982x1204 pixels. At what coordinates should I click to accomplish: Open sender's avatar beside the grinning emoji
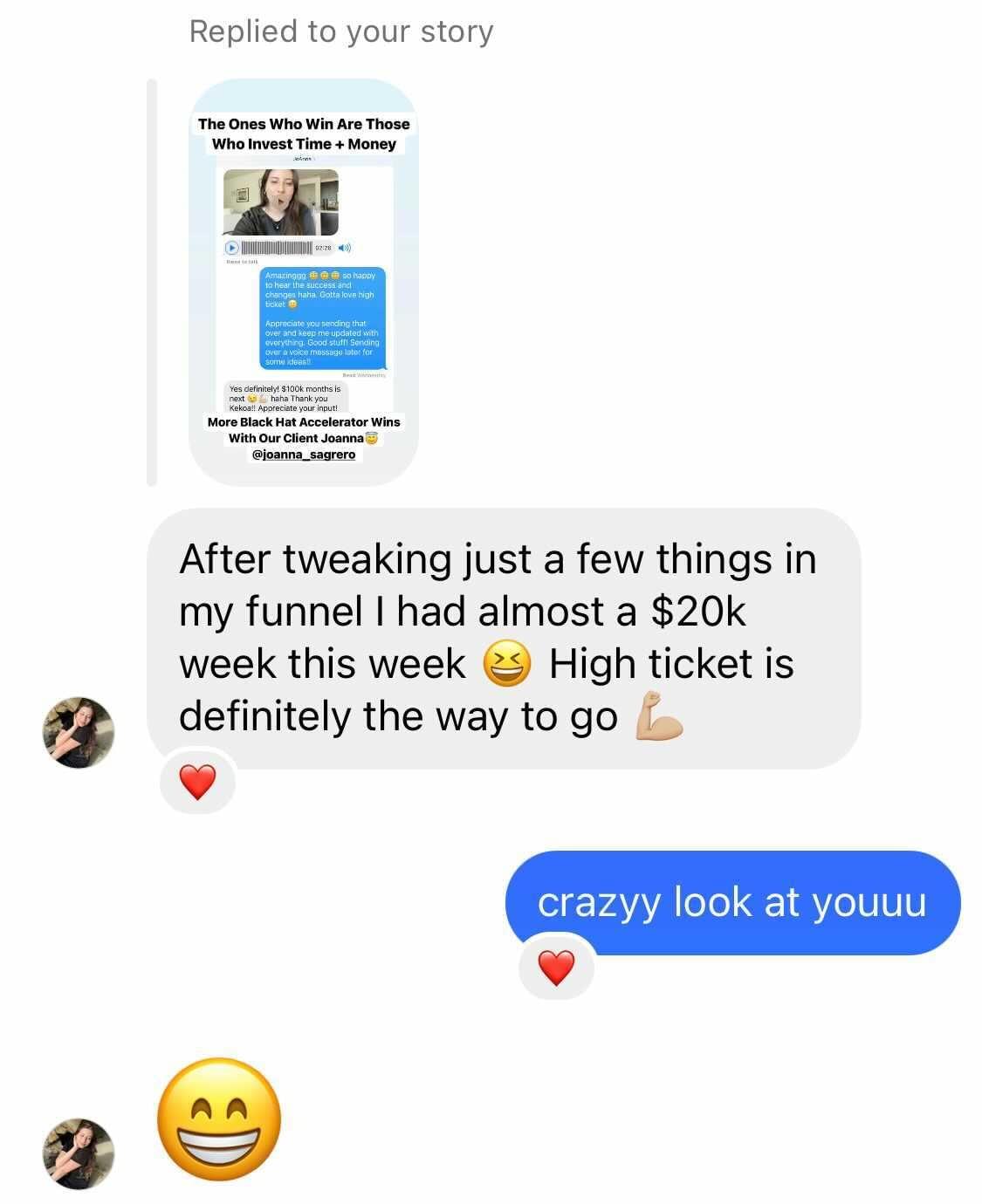(x=79, y=1153)
